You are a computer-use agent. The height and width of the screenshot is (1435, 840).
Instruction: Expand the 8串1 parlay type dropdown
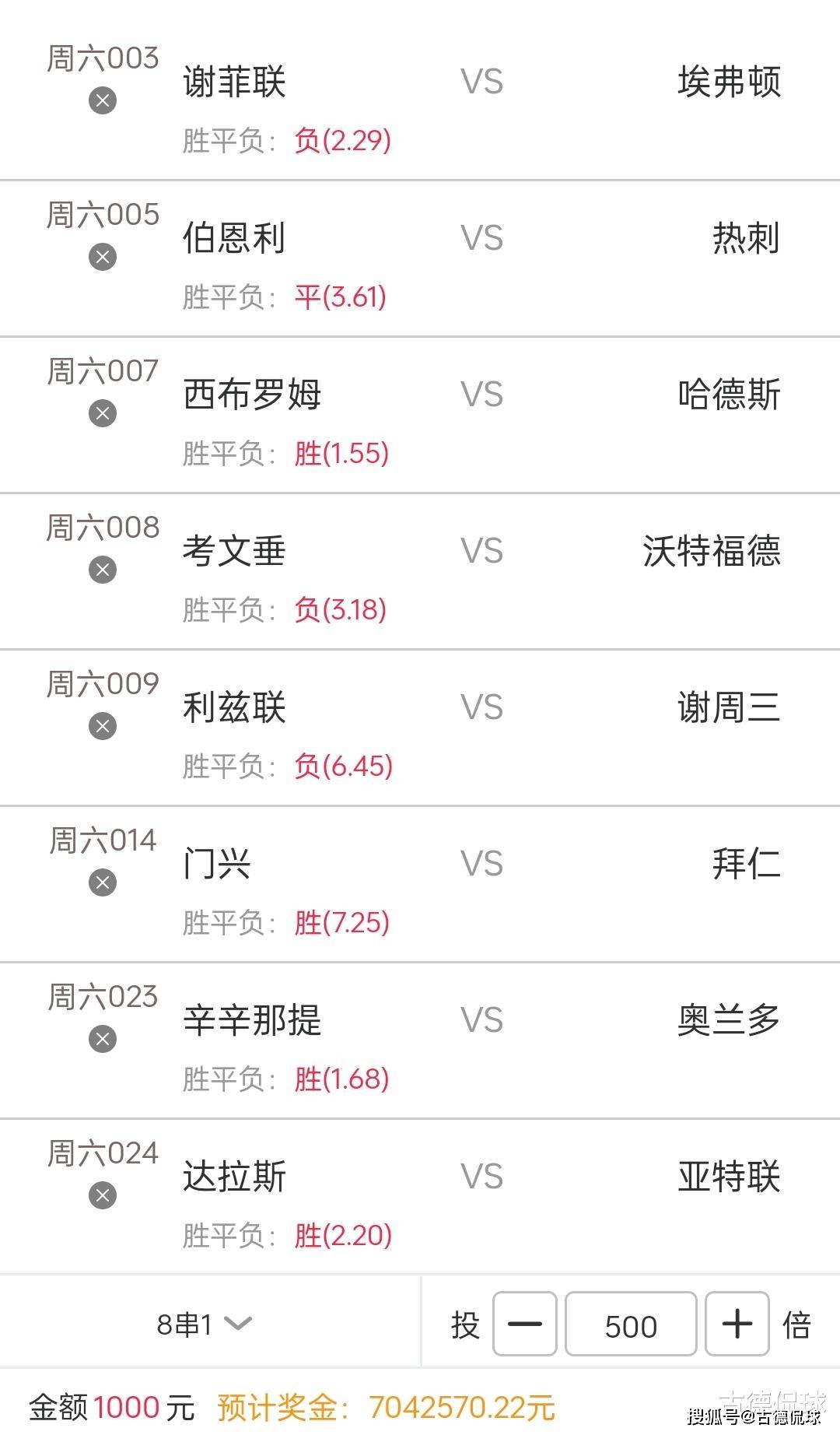click(x=204, y=1324)
